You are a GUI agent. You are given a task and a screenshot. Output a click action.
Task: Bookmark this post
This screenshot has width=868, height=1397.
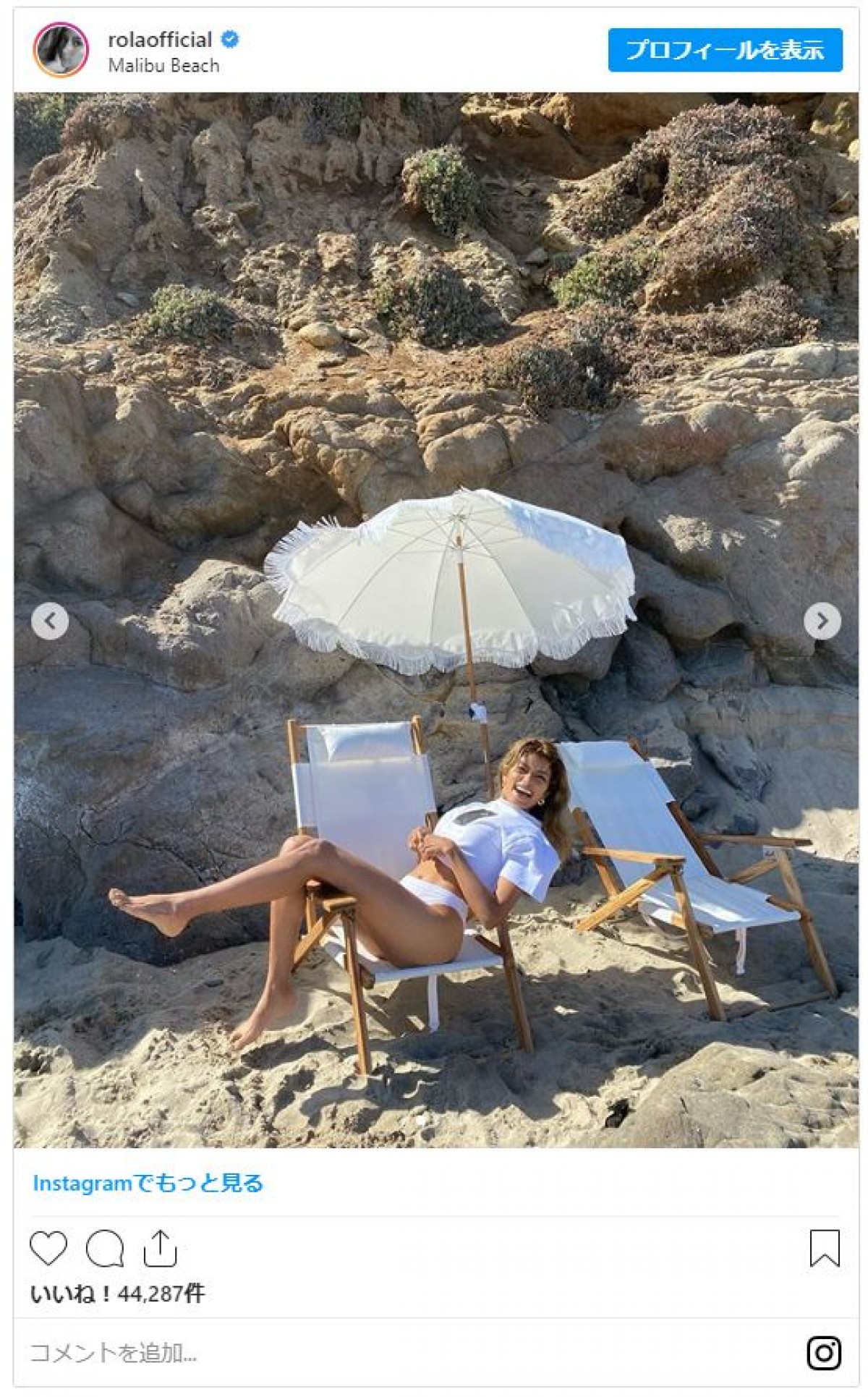coord(824,1248)
